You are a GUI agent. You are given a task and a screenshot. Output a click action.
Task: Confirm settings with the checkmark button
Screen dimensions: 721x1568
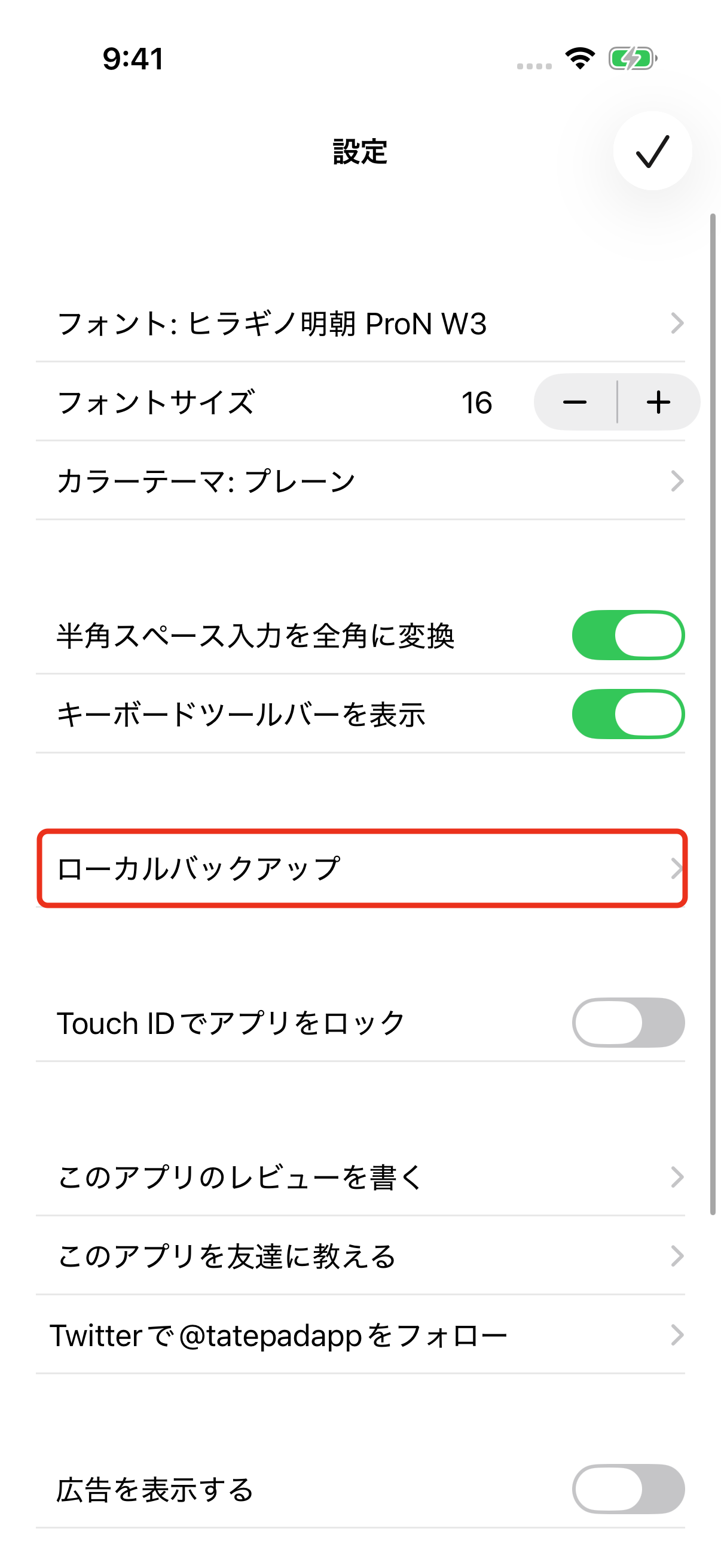click(652, 151)
